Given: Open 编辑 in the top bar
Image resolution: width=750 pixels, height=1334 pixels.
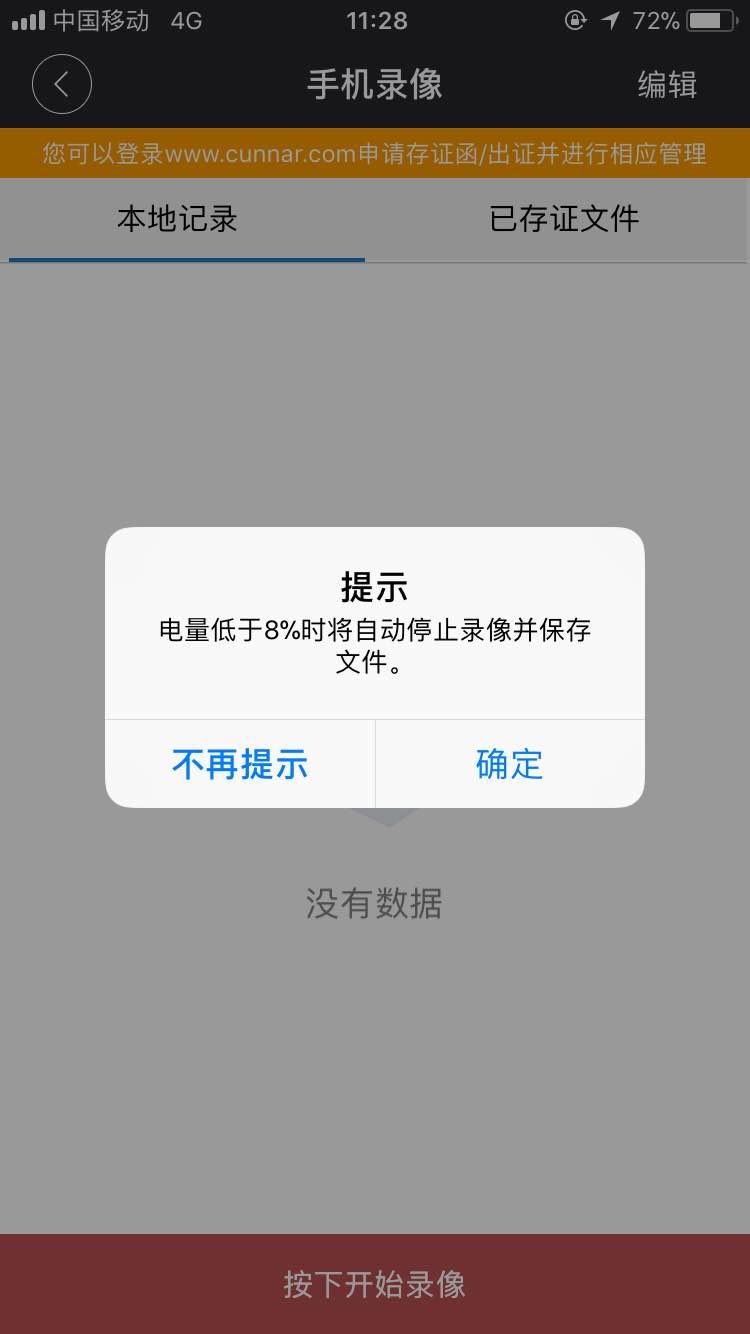Looking at the screenshot, I should pos(667,85).
